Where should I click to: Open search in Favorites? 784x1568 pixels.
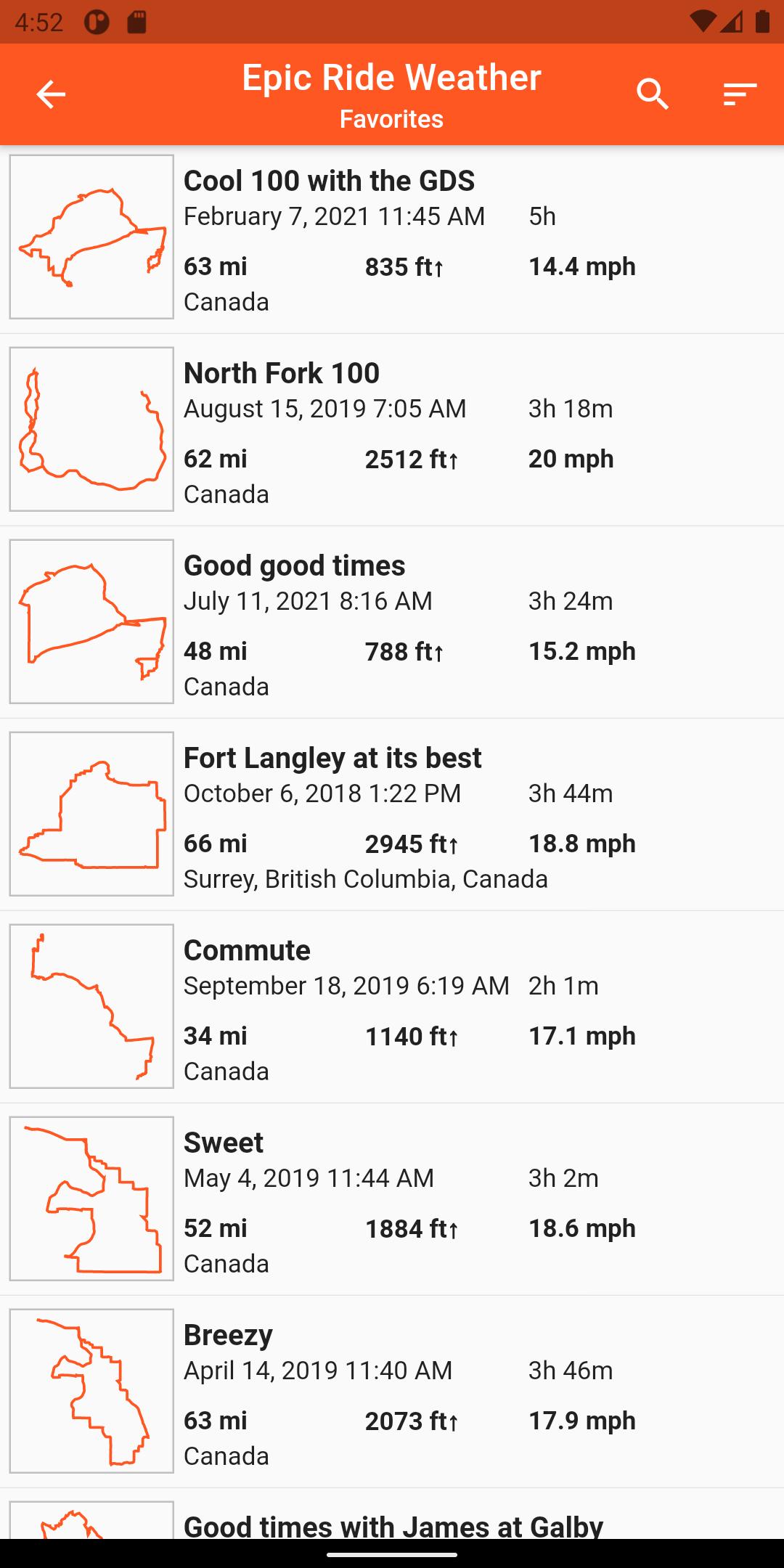(653, 94)
